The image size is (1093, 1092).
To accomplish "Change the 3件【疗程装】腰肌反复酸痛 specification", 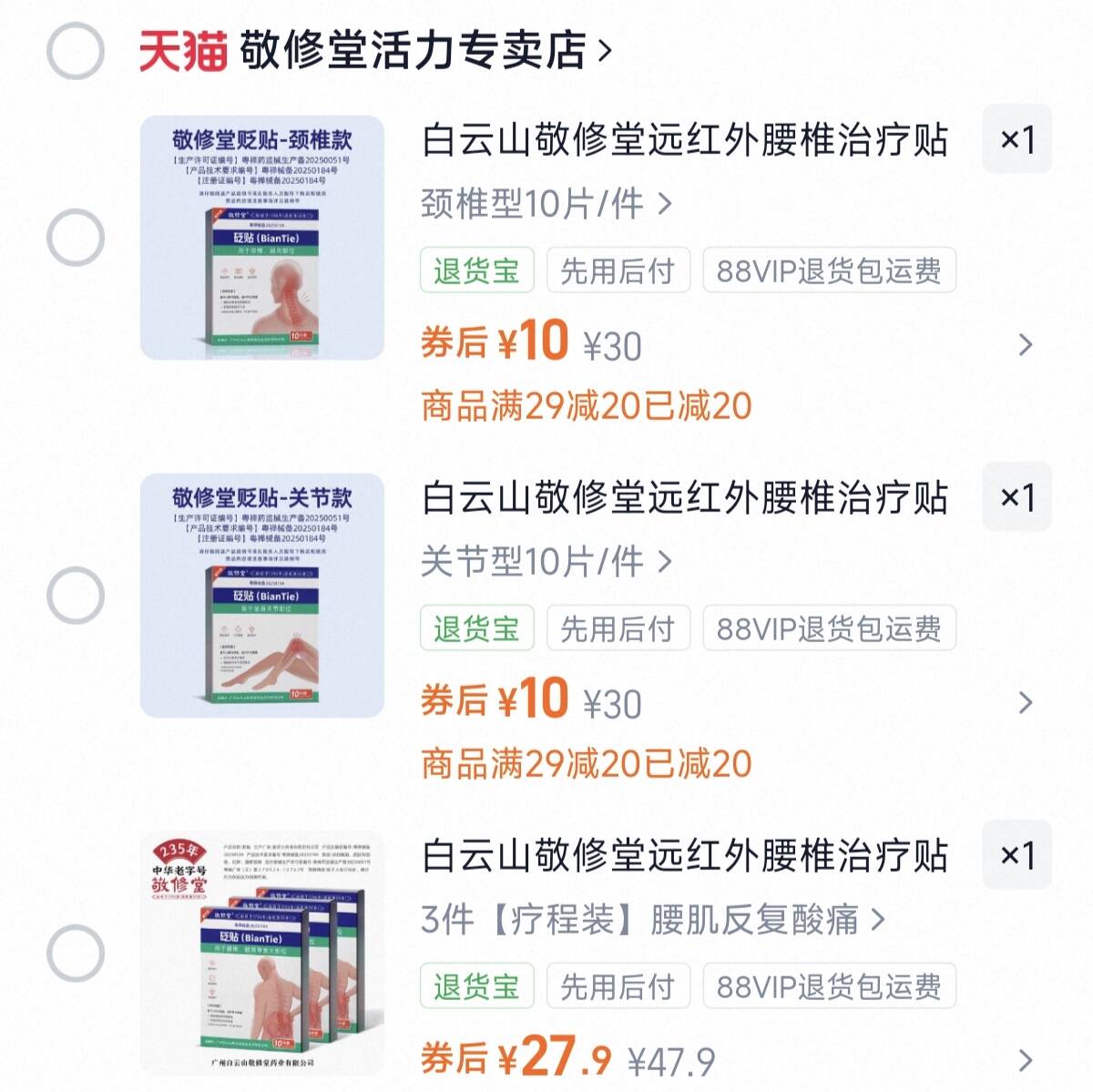I will point(652,920).
